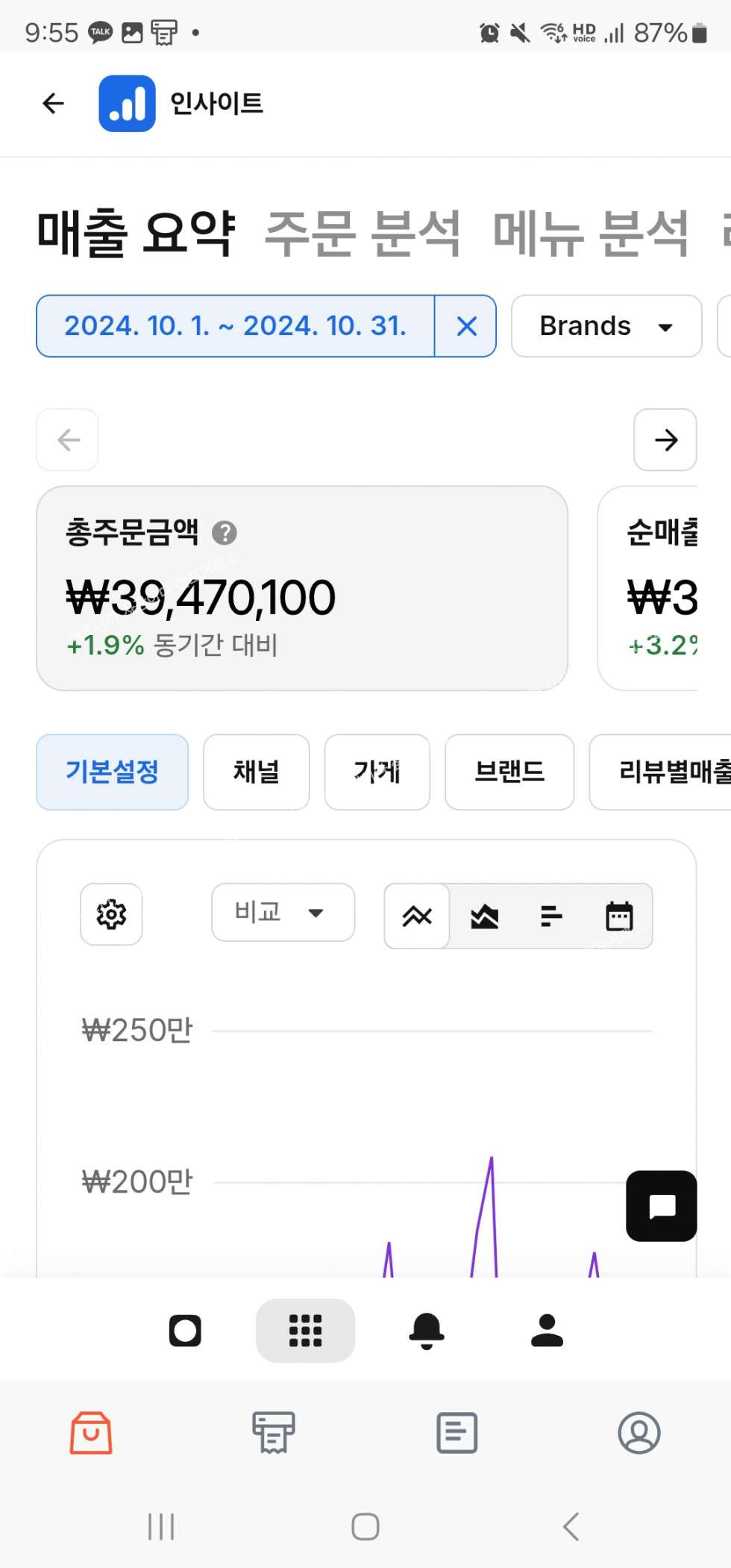Switch chart to area view
This screenshot has height=1568, width=731.
tap(484, 916)
